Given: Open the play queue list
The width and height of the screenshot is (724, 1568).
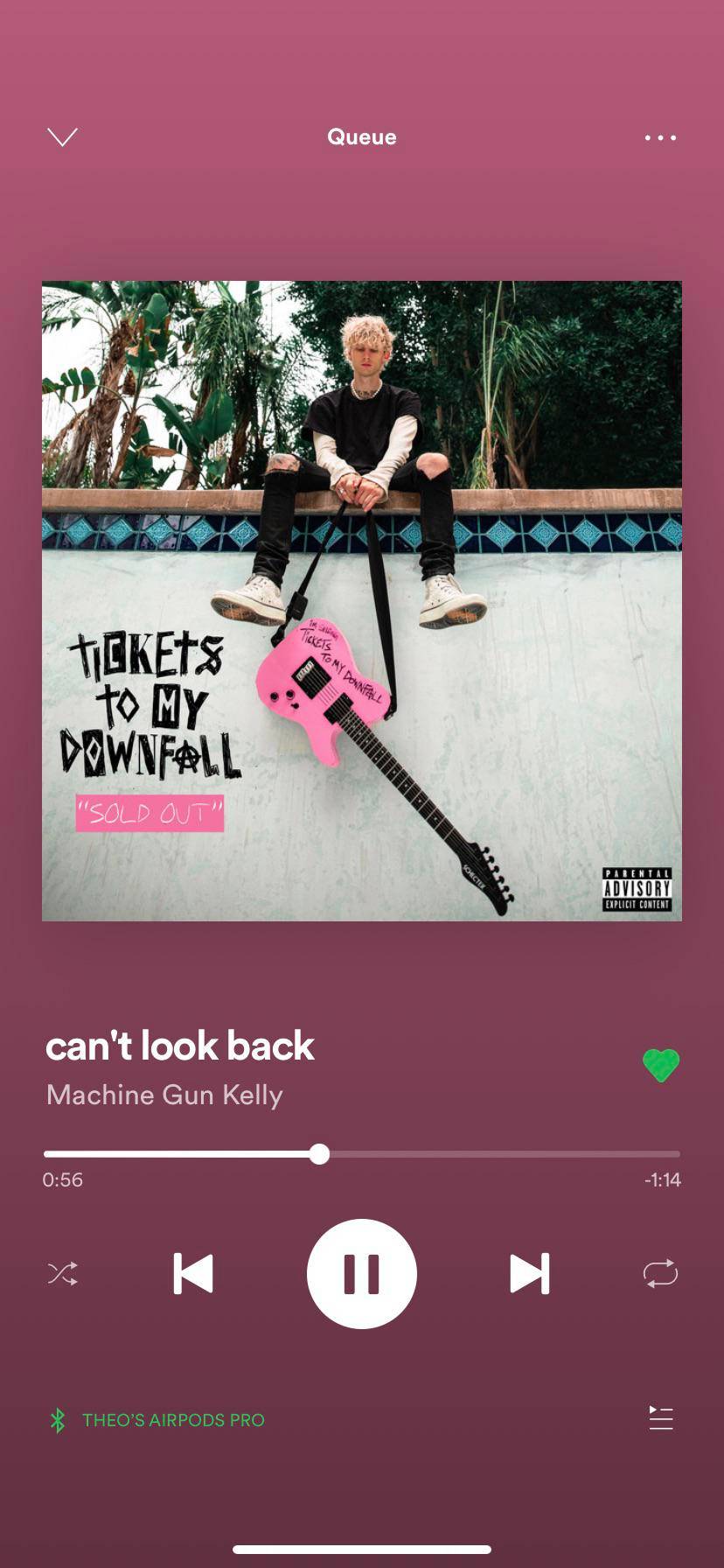Looking at the screenshot, I should click(661, 1418).
